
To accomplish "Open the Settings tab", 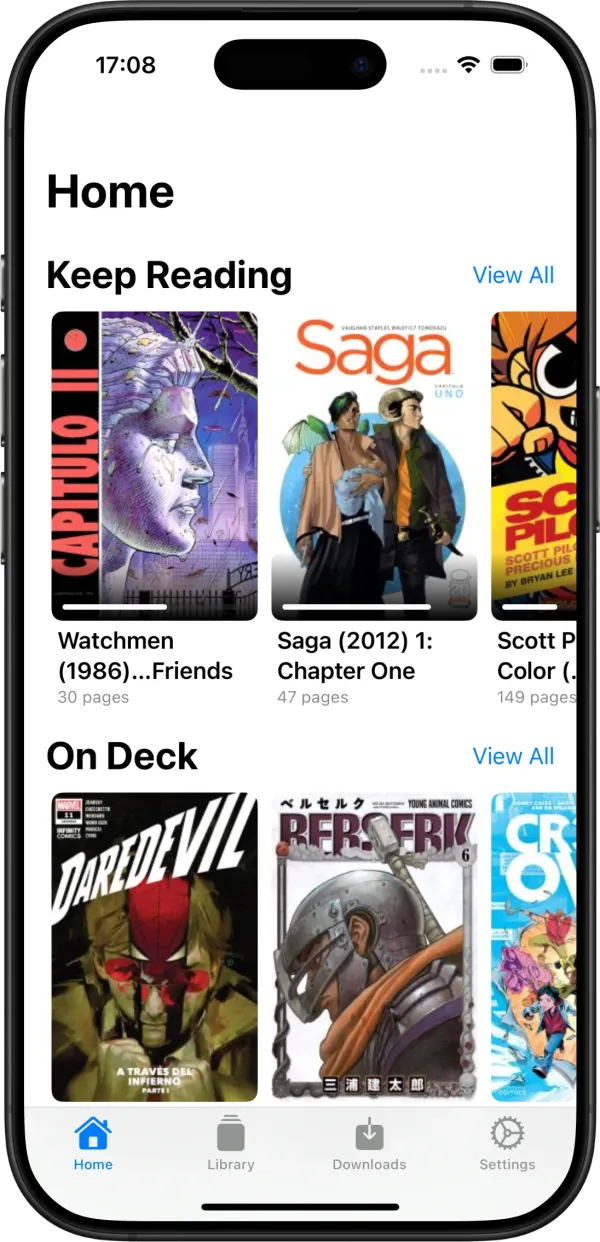I will point(507,1144).
